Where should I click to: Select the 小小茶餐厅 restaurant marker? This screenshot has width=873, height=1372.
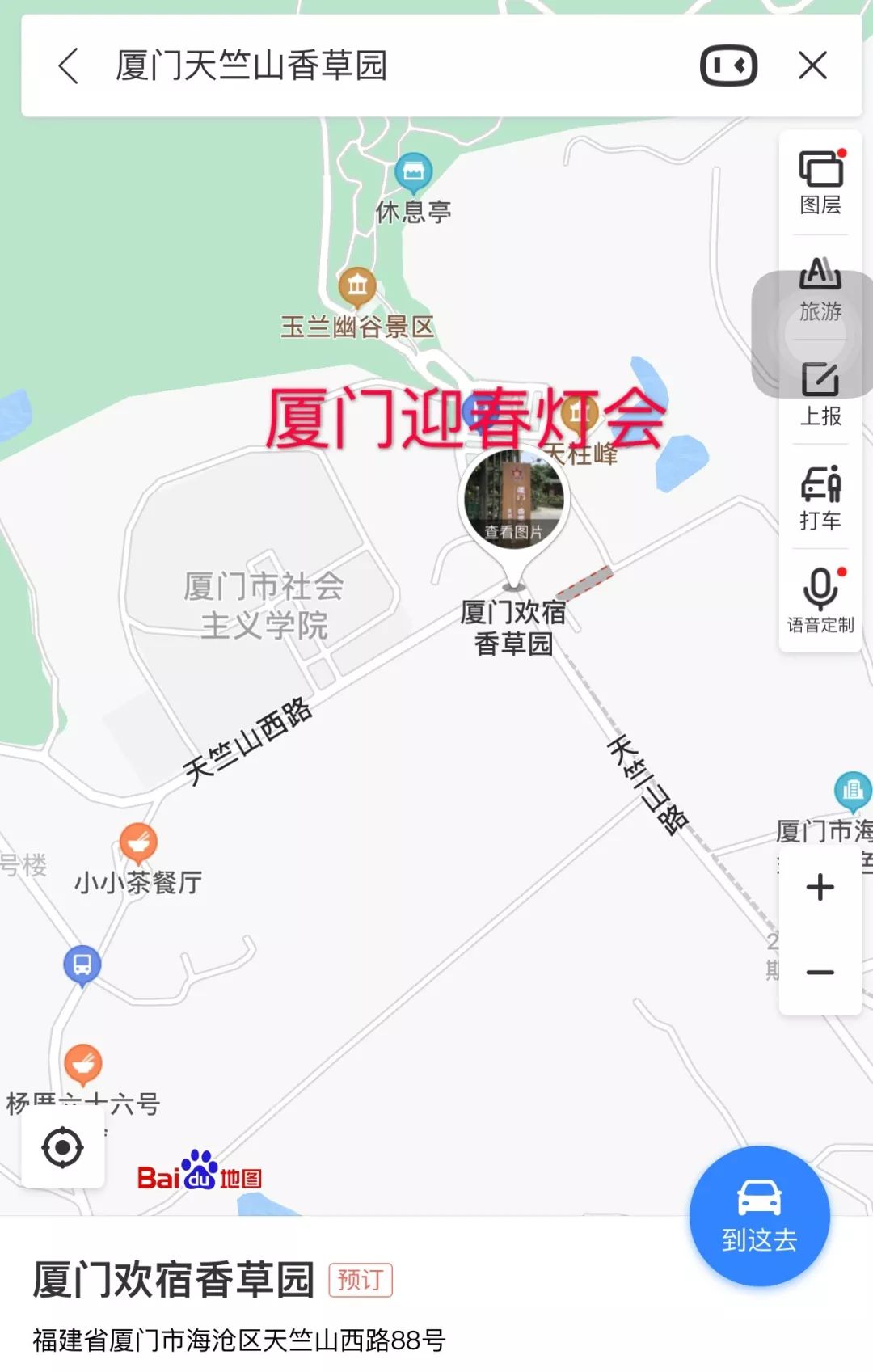coord(138,844)
